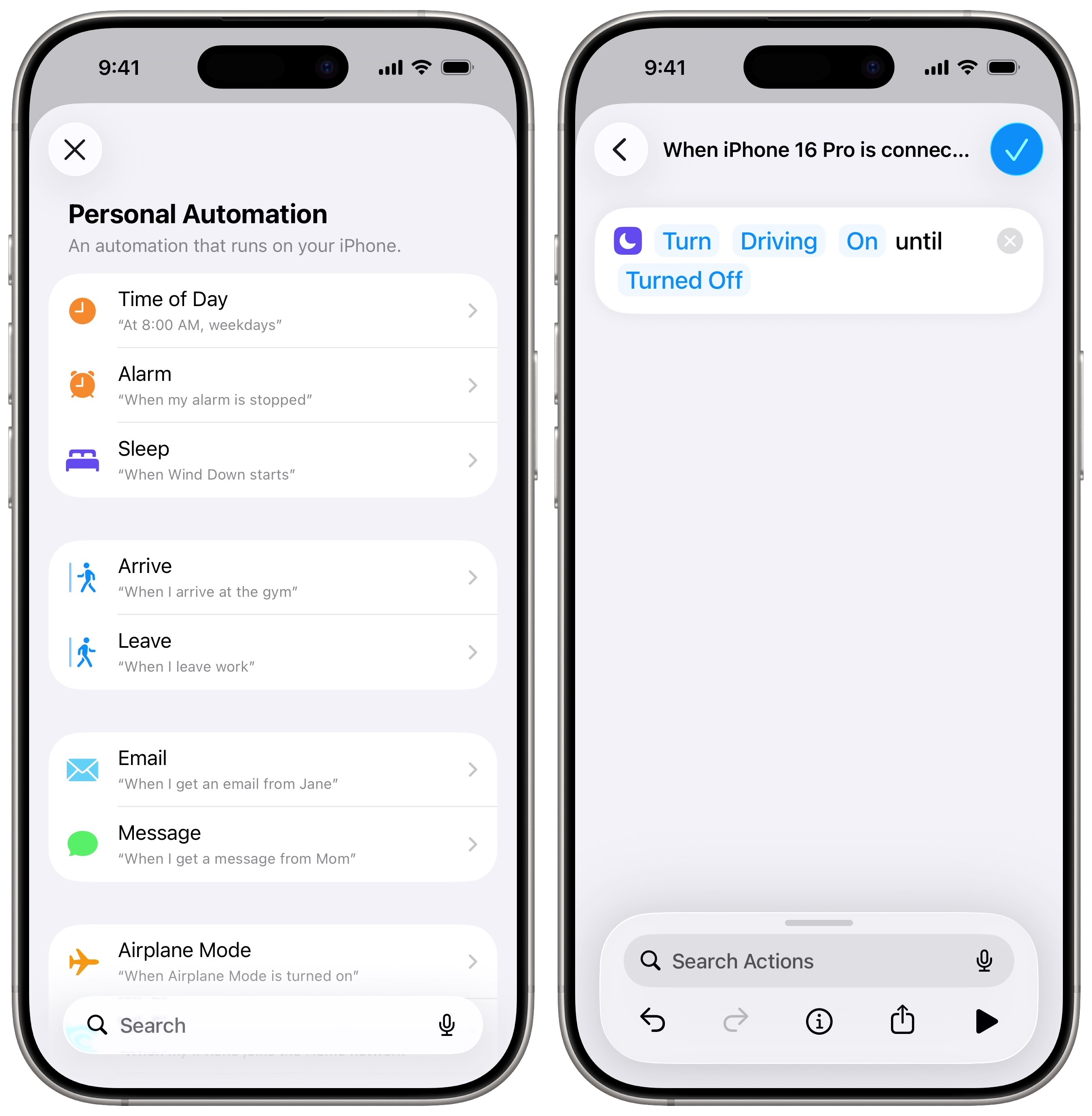Select the Leave automation trigger
1092x1116 pixels.
273,653
